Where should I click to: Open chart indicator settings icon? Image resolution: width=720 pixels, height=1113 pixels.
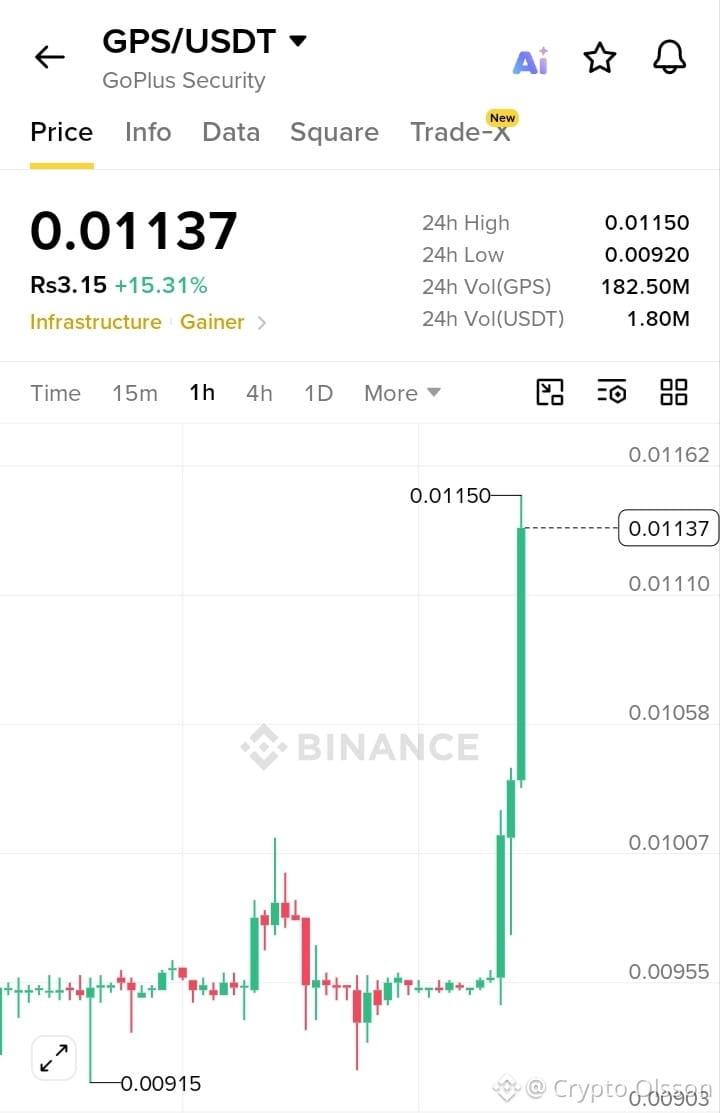pos(611,392)
